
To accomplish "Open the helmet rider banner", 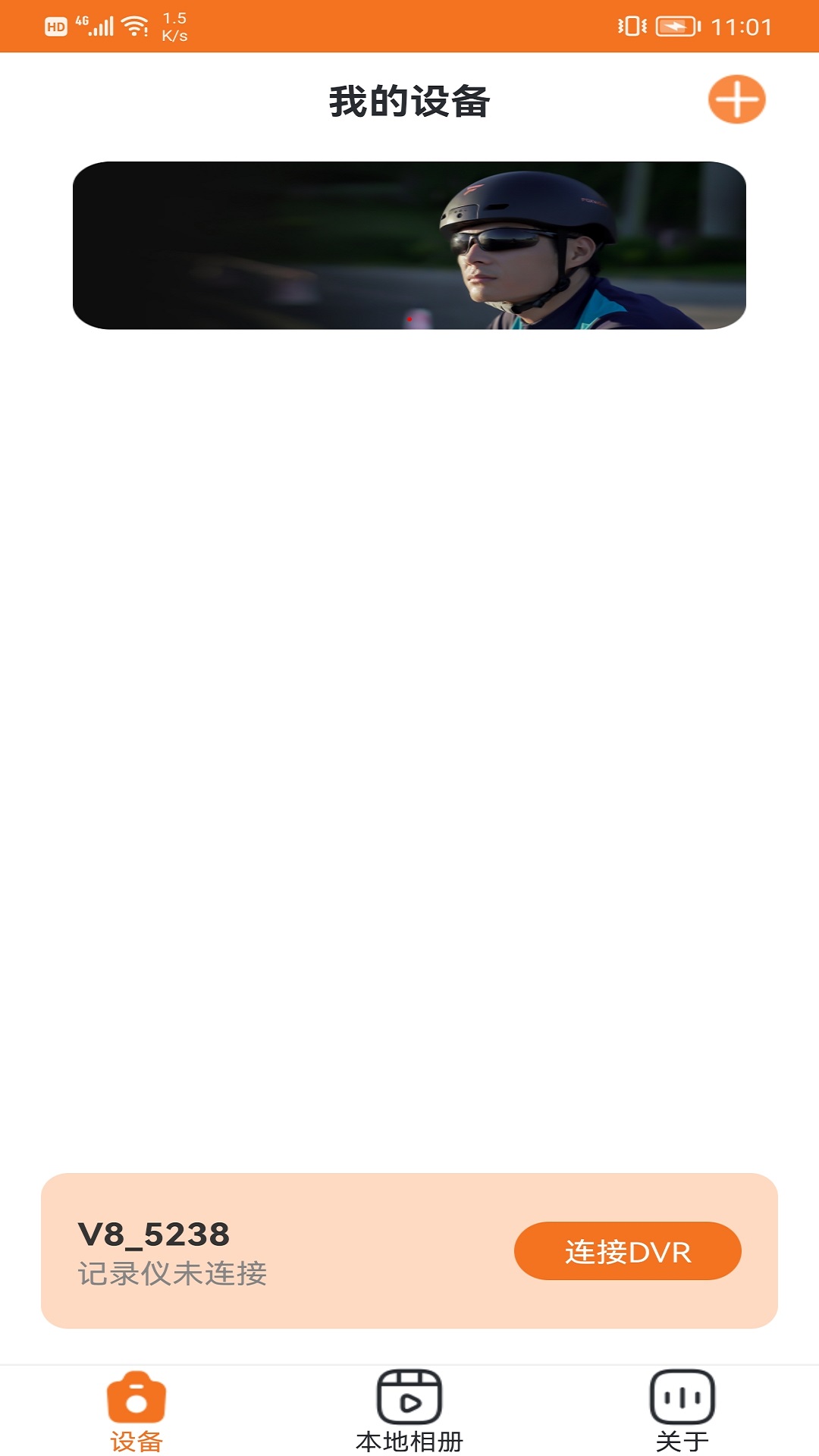I will (x=409, y=245).
